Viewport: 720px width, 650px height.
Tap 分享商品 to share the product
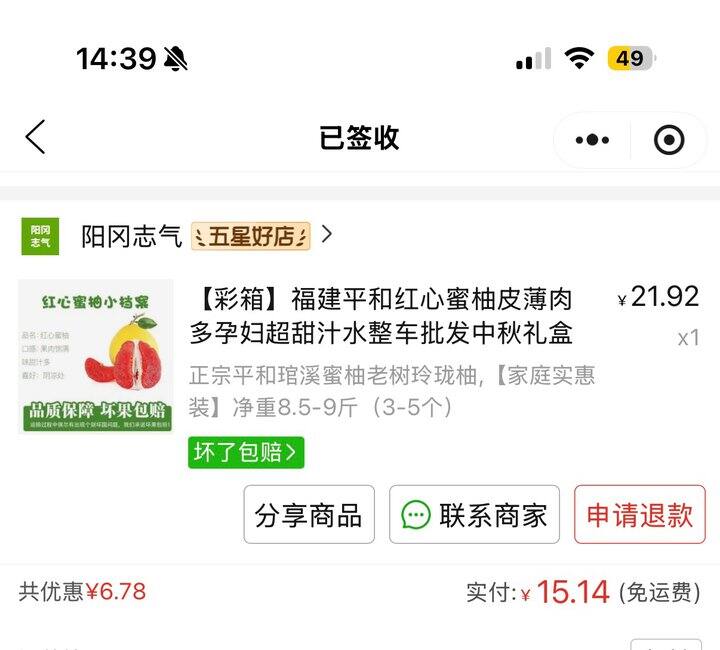point(309,515)
